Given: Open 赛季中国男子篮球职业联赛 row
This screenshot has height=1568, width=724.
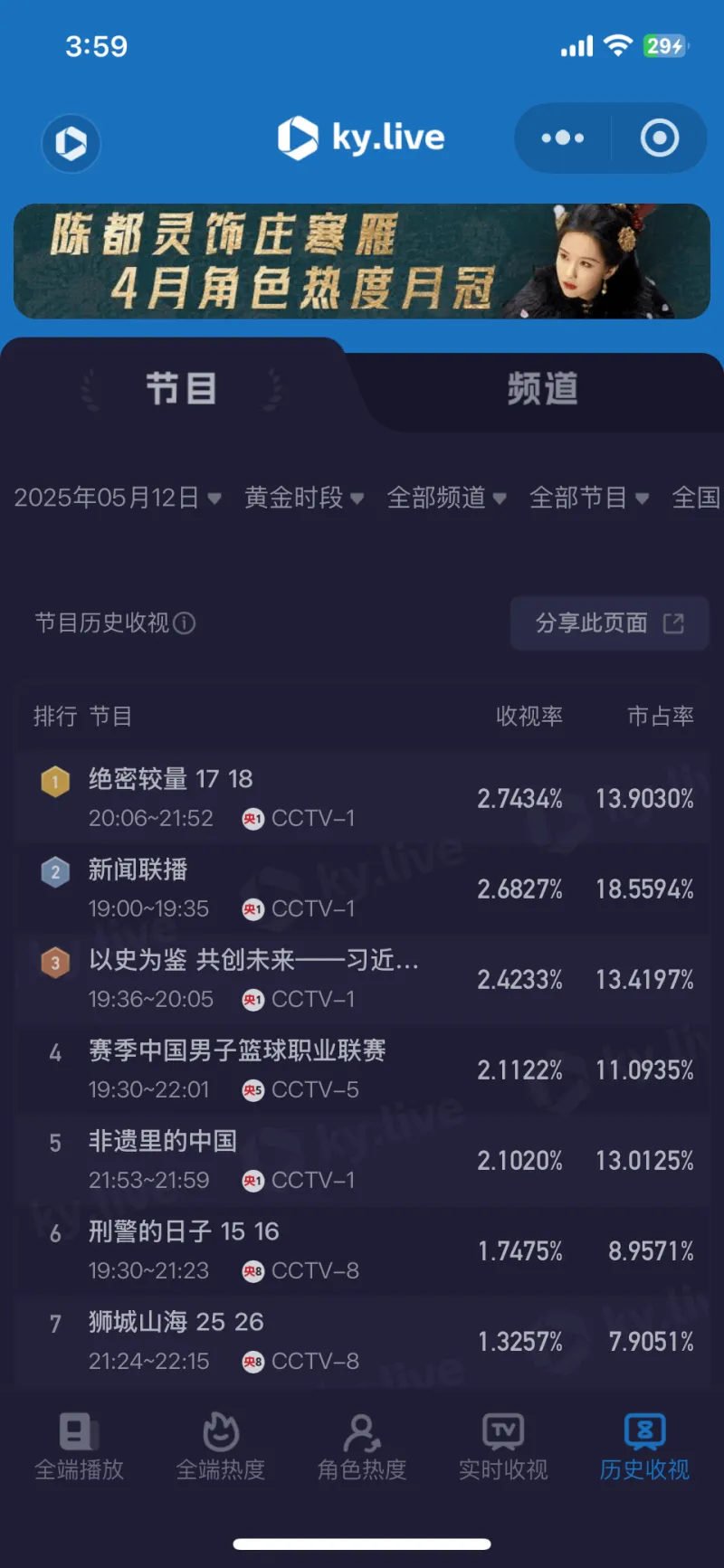Looking at the screenshot, I should coord(362,1069).
